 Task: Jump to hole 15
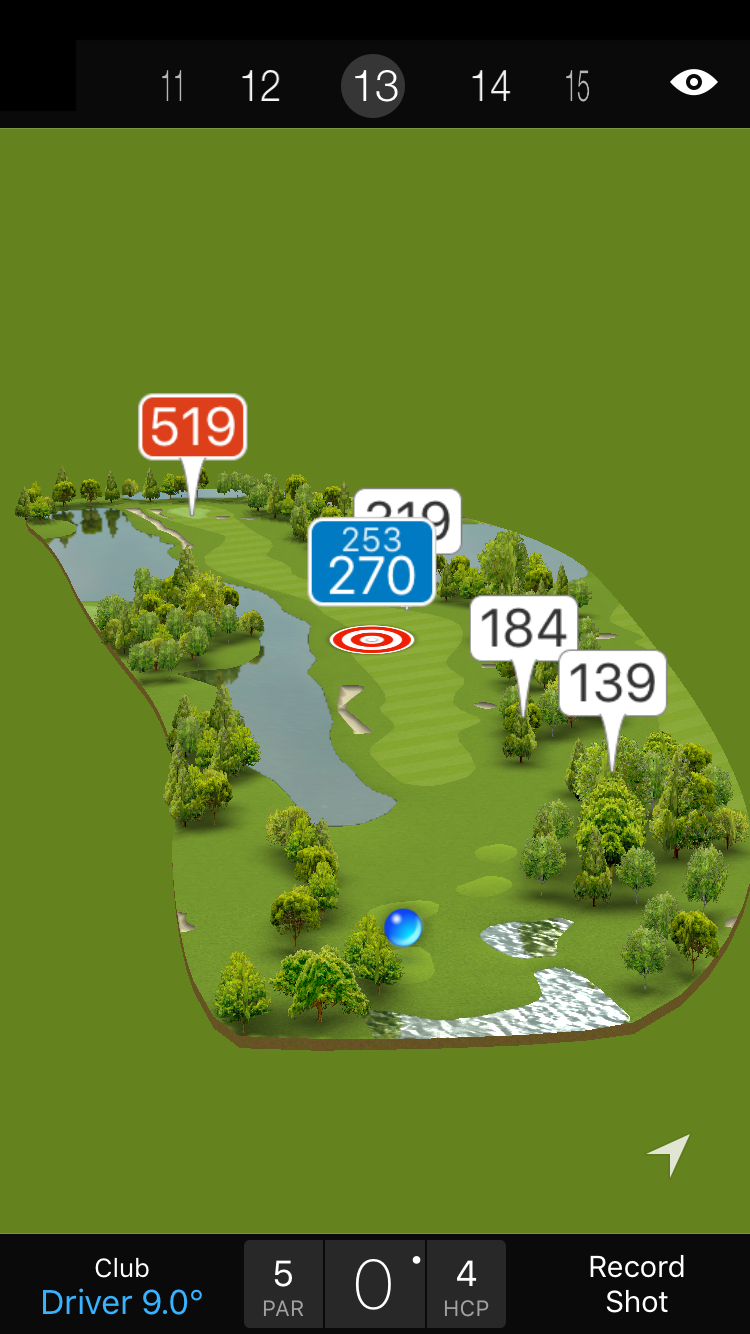point(577,87)
